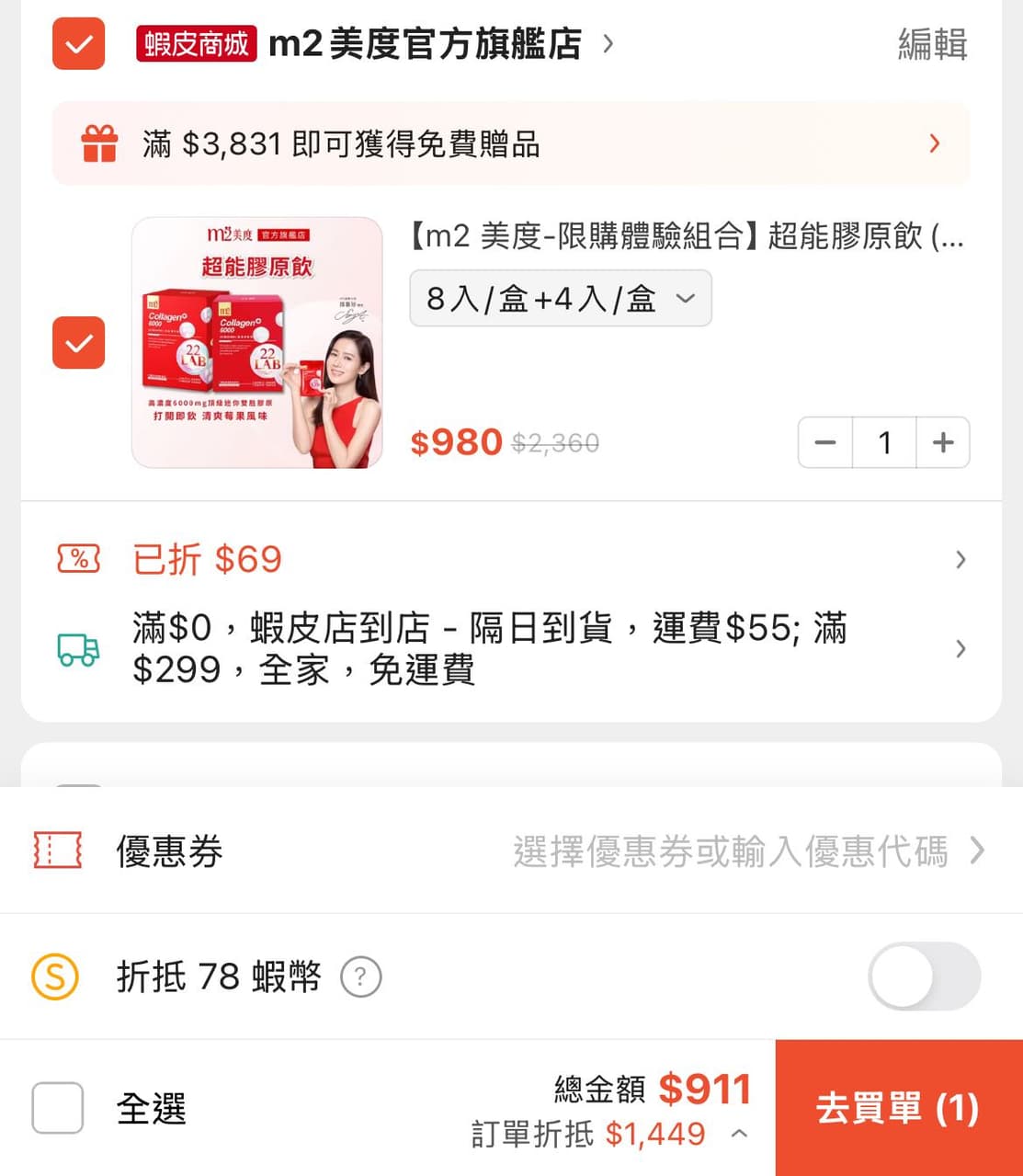1023x1176 pixels.
Task: Expand the 訂單折抵 $1,449 details
Action: click(x=738, y=1135)
